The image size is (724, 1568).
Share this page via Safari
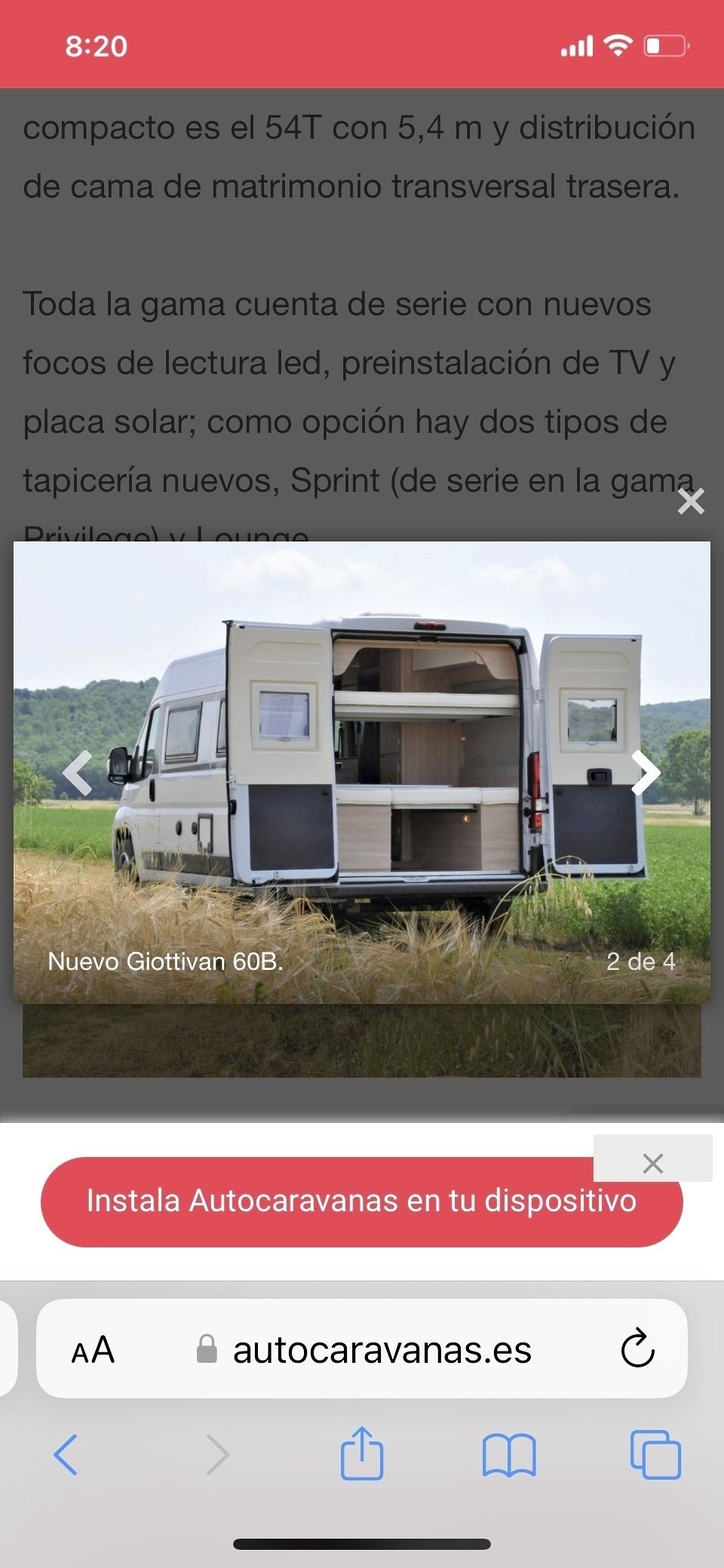pos(362,1453)
